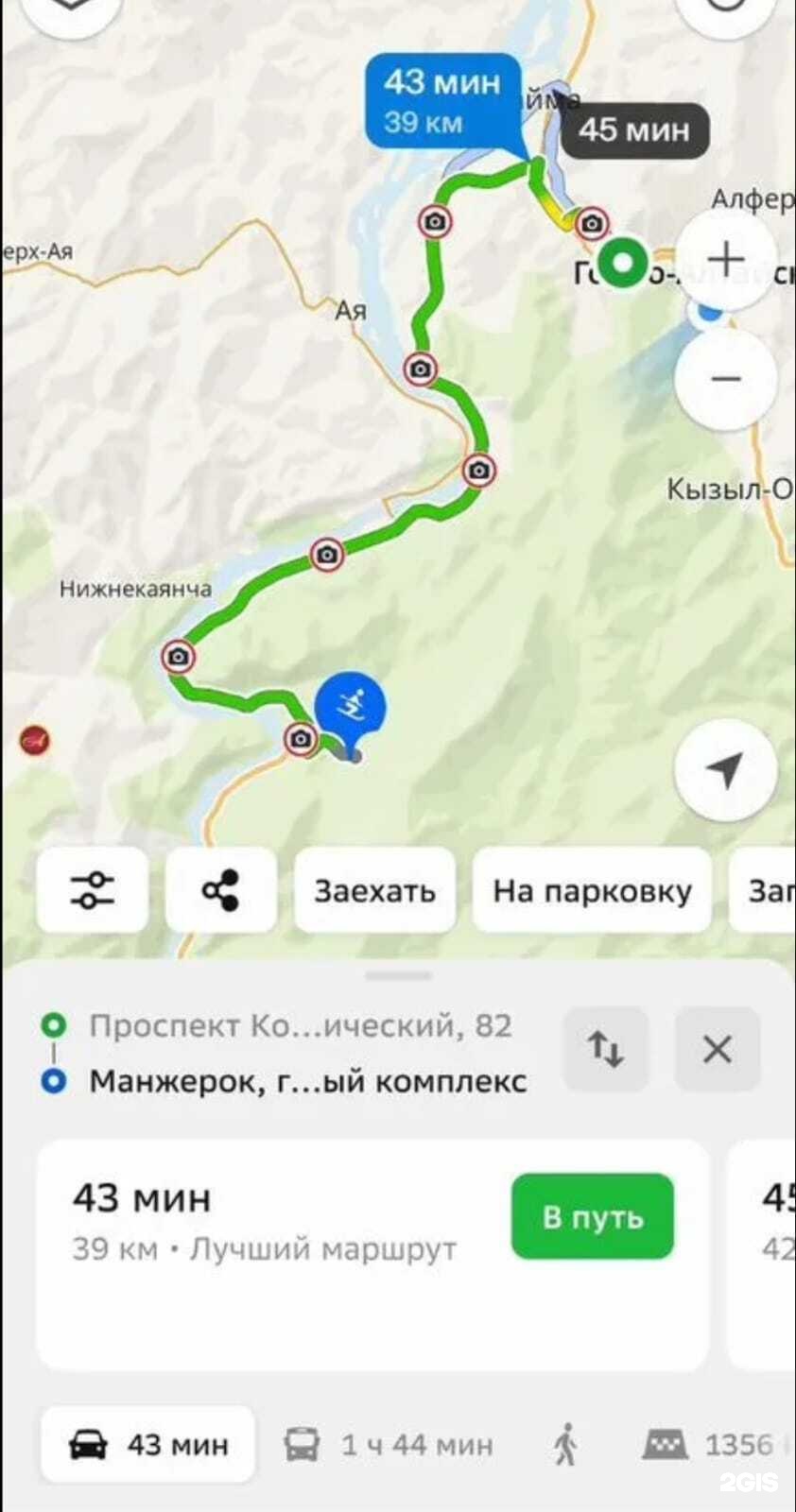796x1512 pixels.
Task: Tap the ski resort destination marker
Action: point(351,706)
